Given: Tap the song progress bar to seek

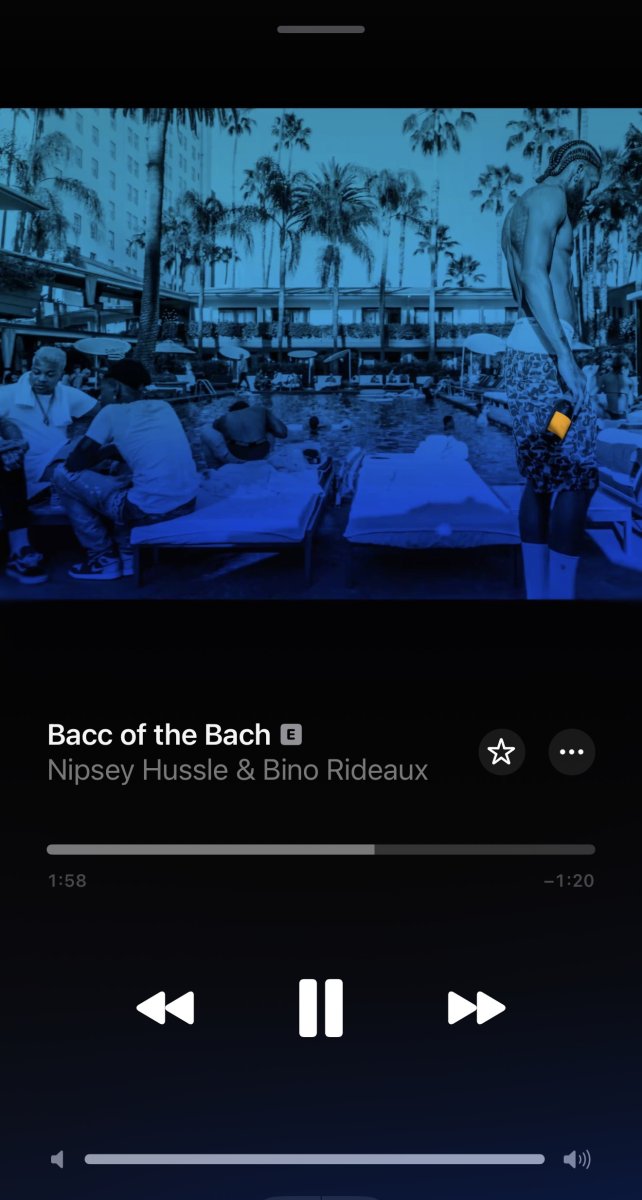Looking at the screenshot, I should (321, 849).
